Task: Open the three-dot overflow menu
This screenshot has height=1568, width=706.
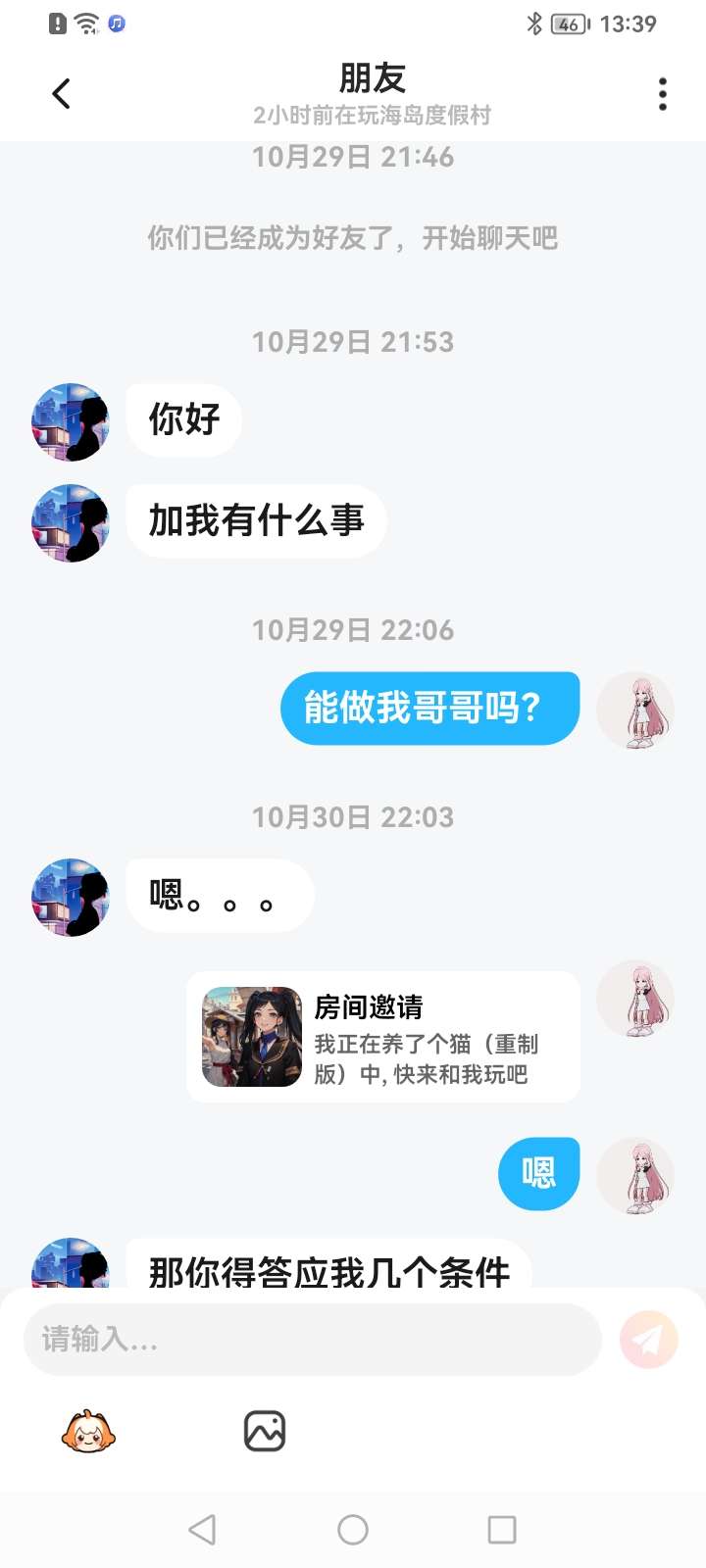Action: (663, 94)
